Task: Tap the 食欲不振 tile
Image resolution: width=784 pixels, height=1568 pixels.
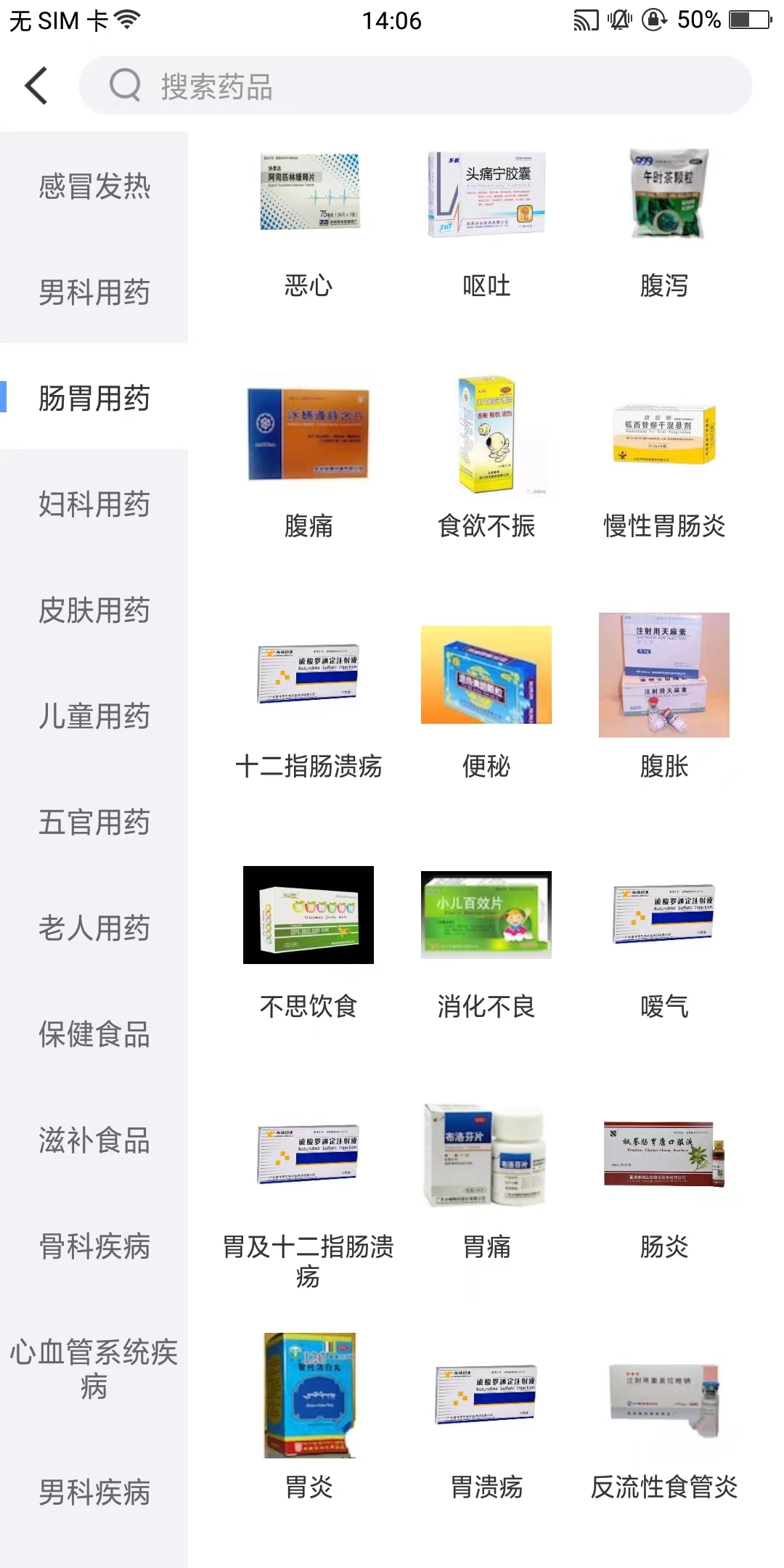Action: 486,457
